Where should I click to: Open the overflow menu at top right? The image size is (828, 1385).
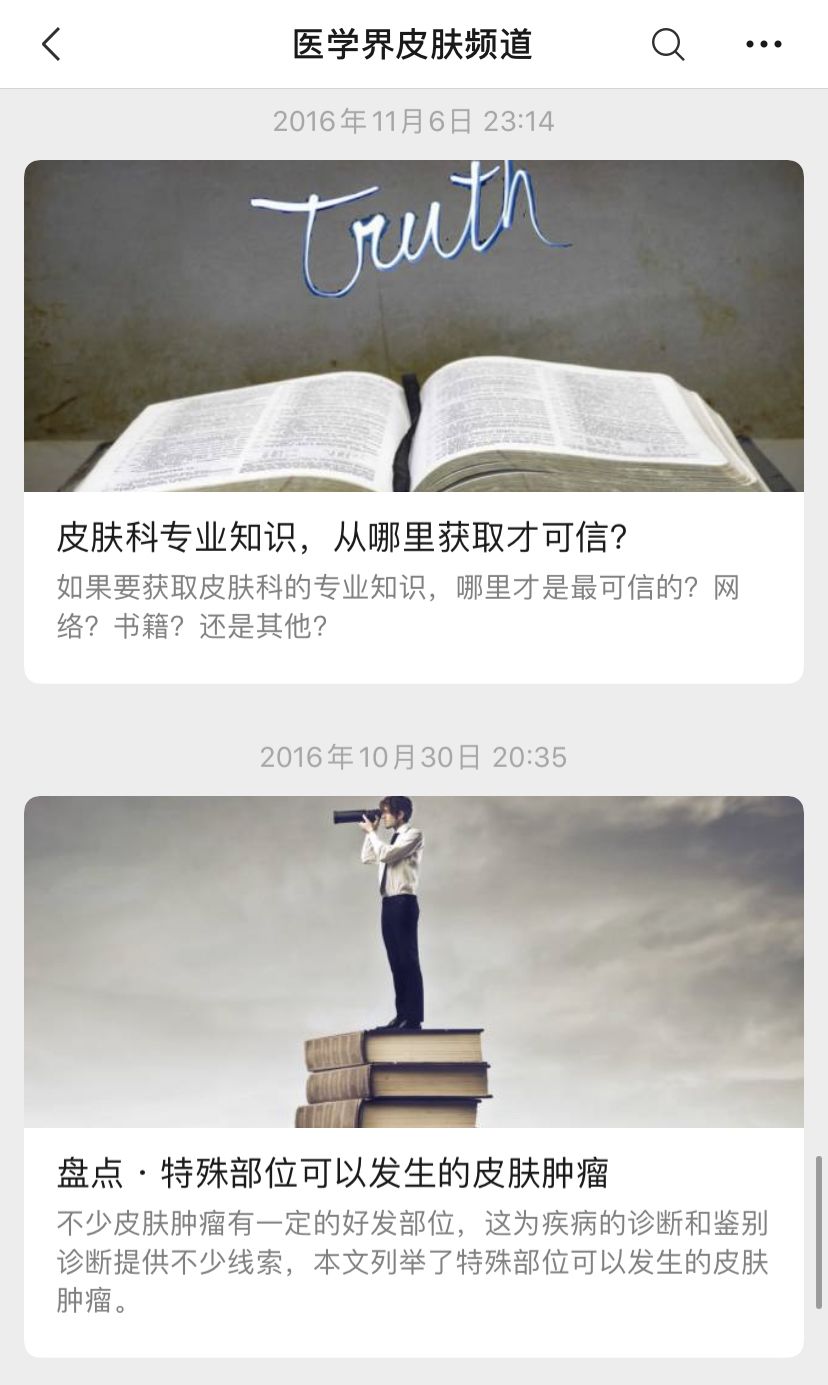(763, 44)
